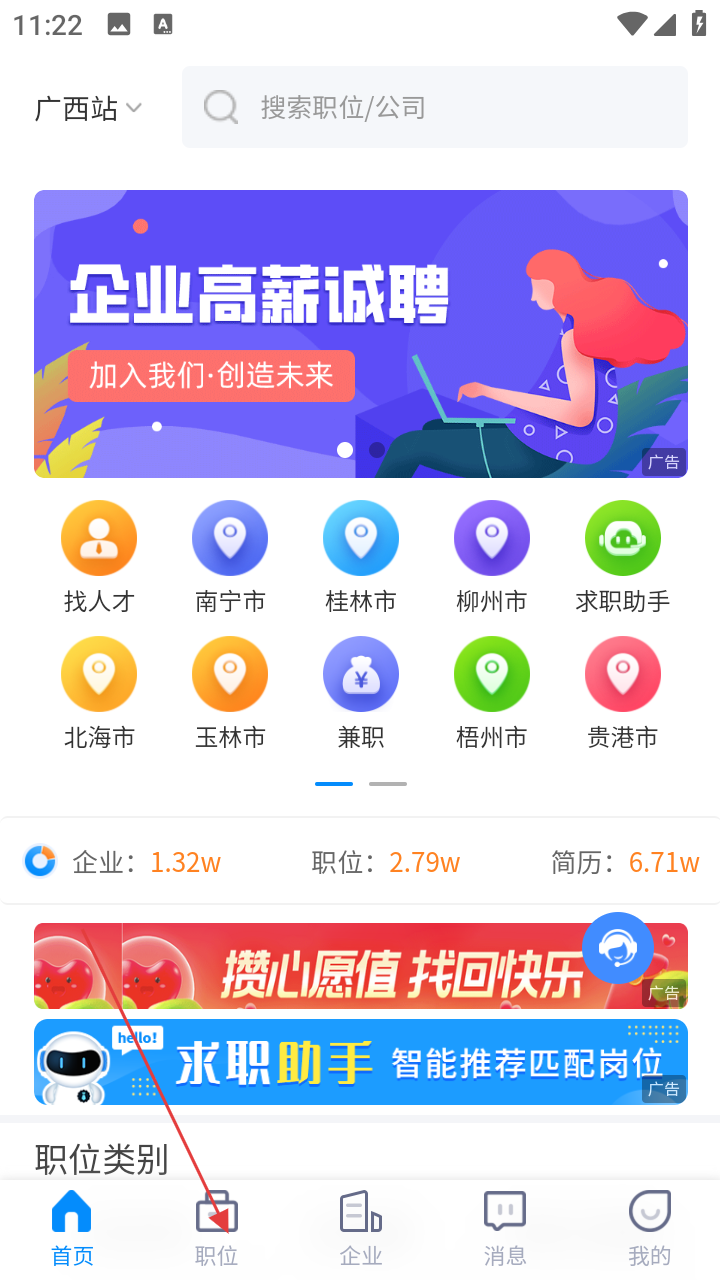Open the 找人才 shortcut
Screen dimensions: 720x1280
[99, 558]
